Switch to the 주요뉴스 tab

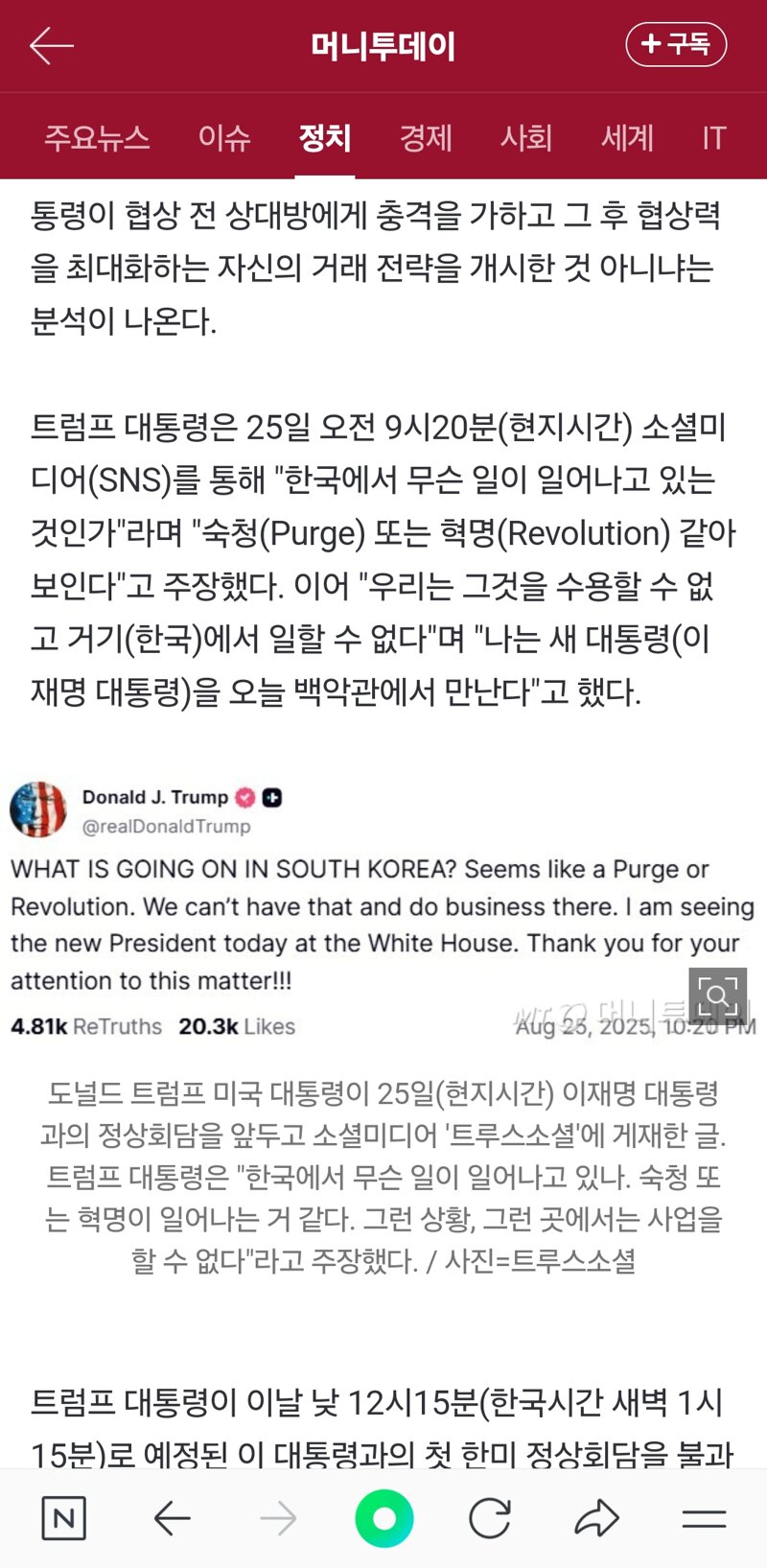point(97,138)
